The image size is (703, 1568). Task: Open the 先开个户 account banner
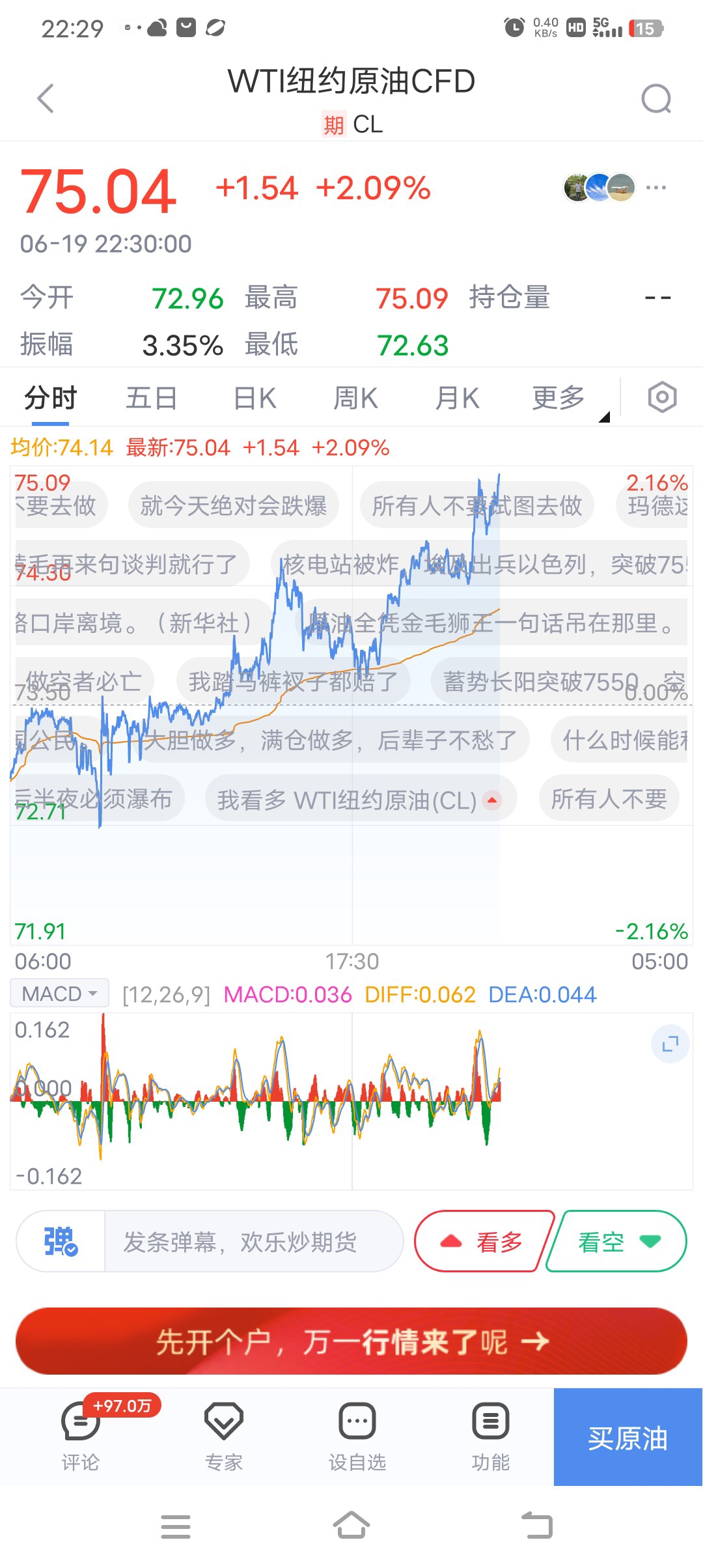tap(351, 1341)
